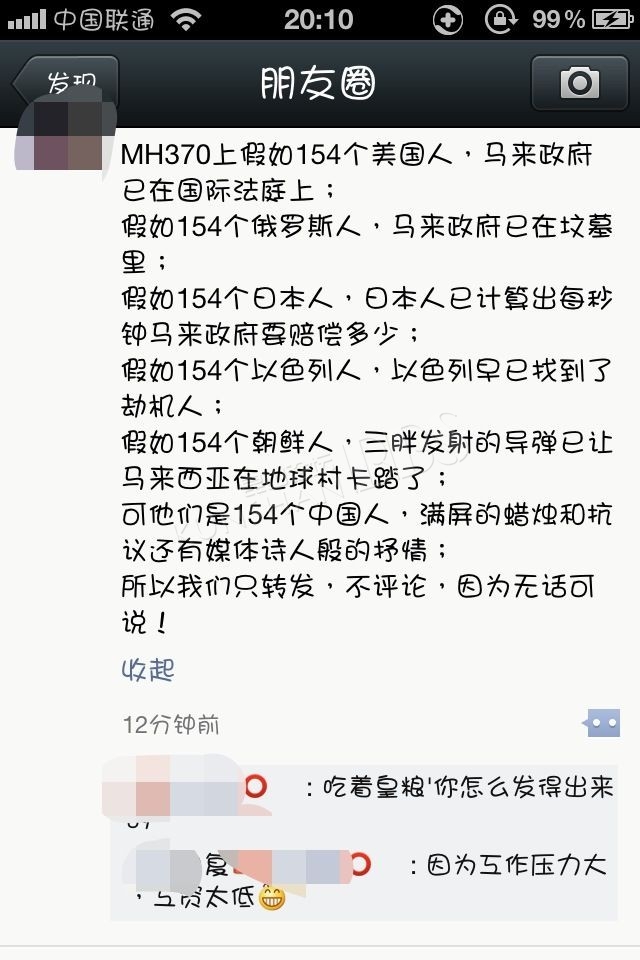Collapse the post with 收起
The height and width of the screenshot is (960, 640).
148,670
